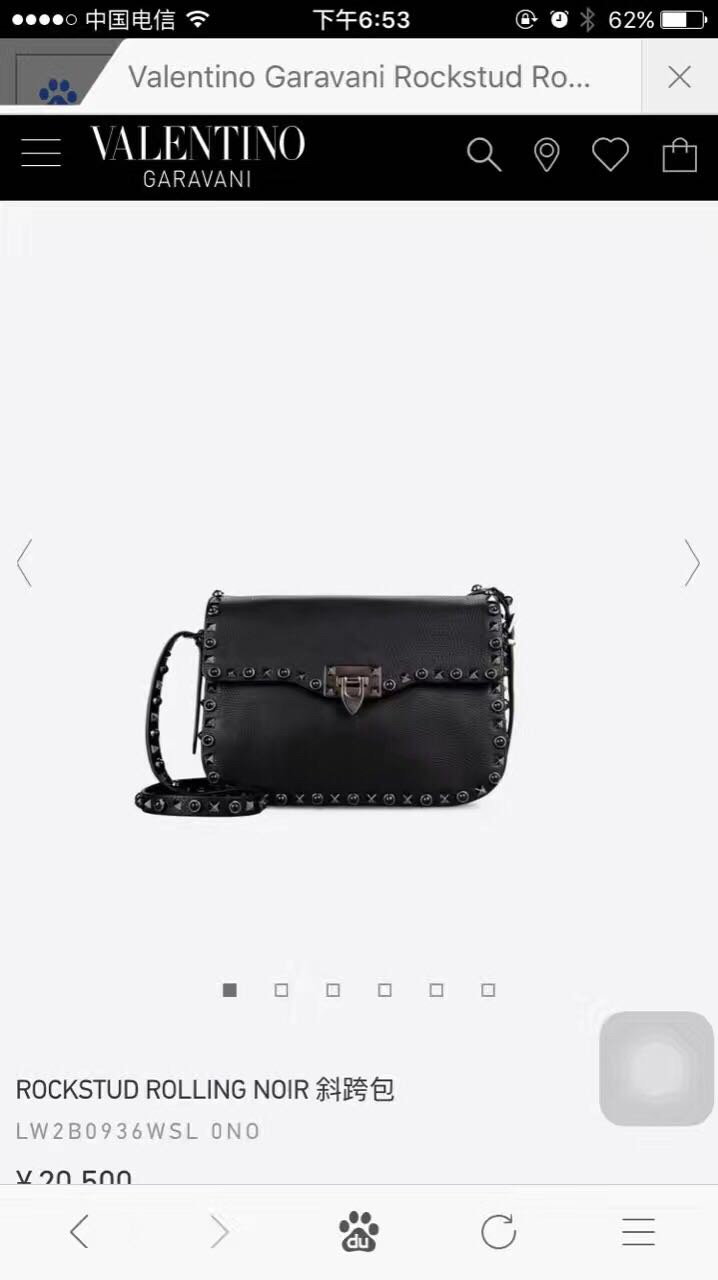The image size is (718, 1280).
Task: Jump to the last product image dot
Action: click(x=488, y=990)
